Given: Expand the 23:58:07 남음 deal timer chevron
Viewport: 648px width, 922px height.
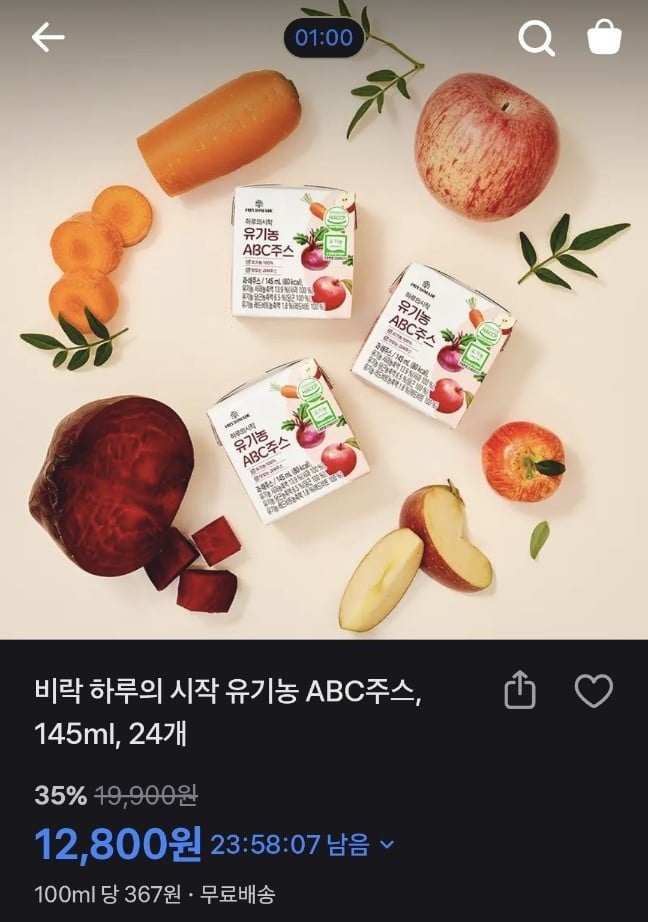Looking at the screenshot, I should [388, 845].
